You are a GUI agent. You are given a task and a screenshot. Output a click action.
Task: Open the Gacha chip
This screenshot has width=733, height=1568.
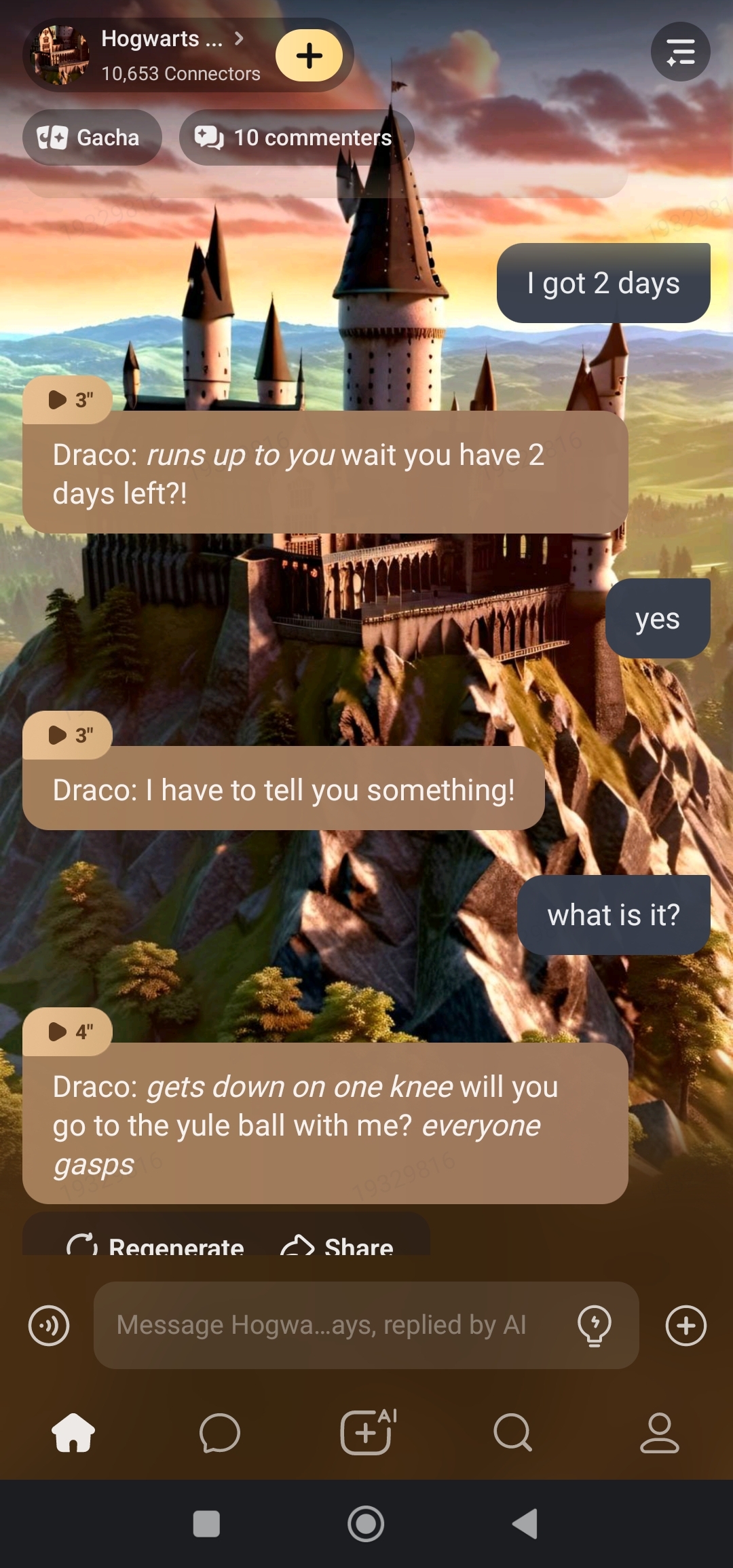[x=92, y=138]
